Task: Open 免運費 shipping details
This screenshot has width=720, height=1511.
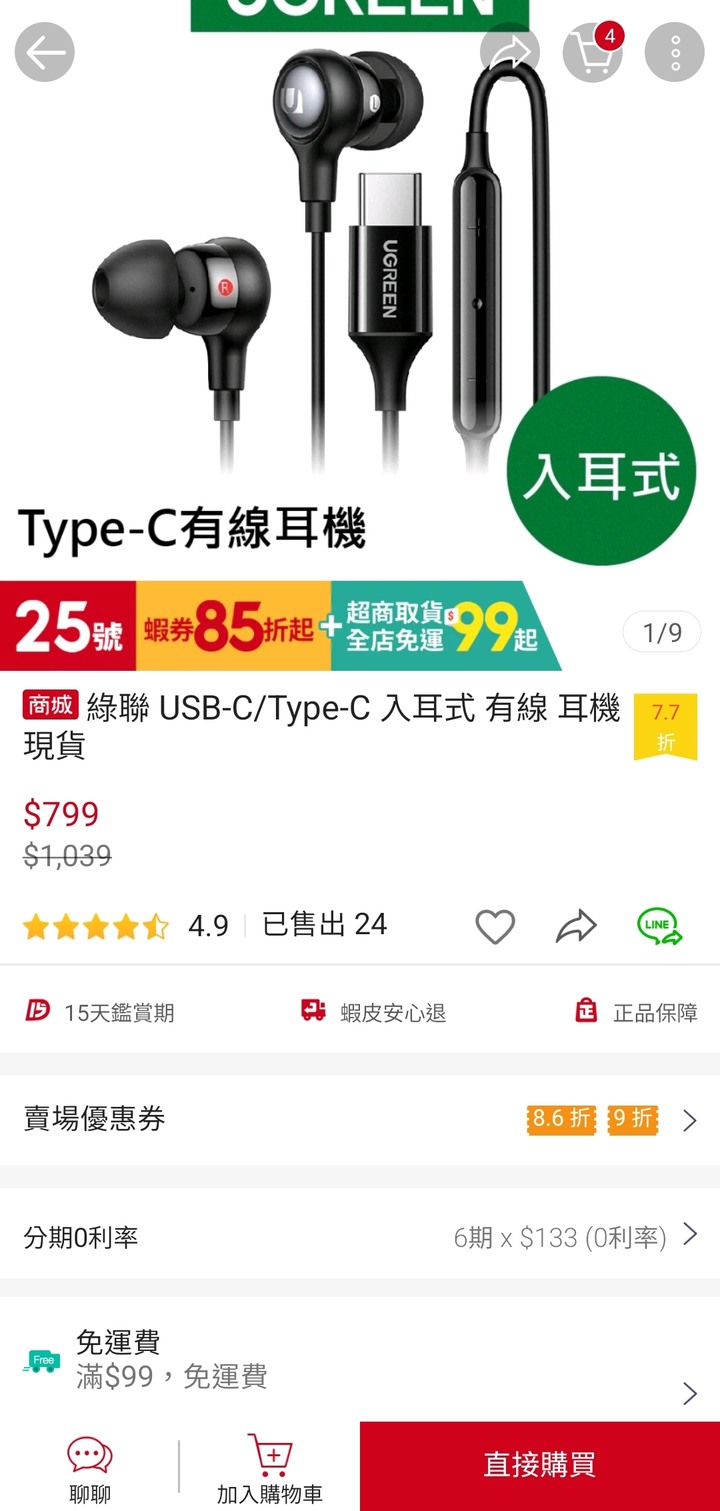Action: point(360,1360)
